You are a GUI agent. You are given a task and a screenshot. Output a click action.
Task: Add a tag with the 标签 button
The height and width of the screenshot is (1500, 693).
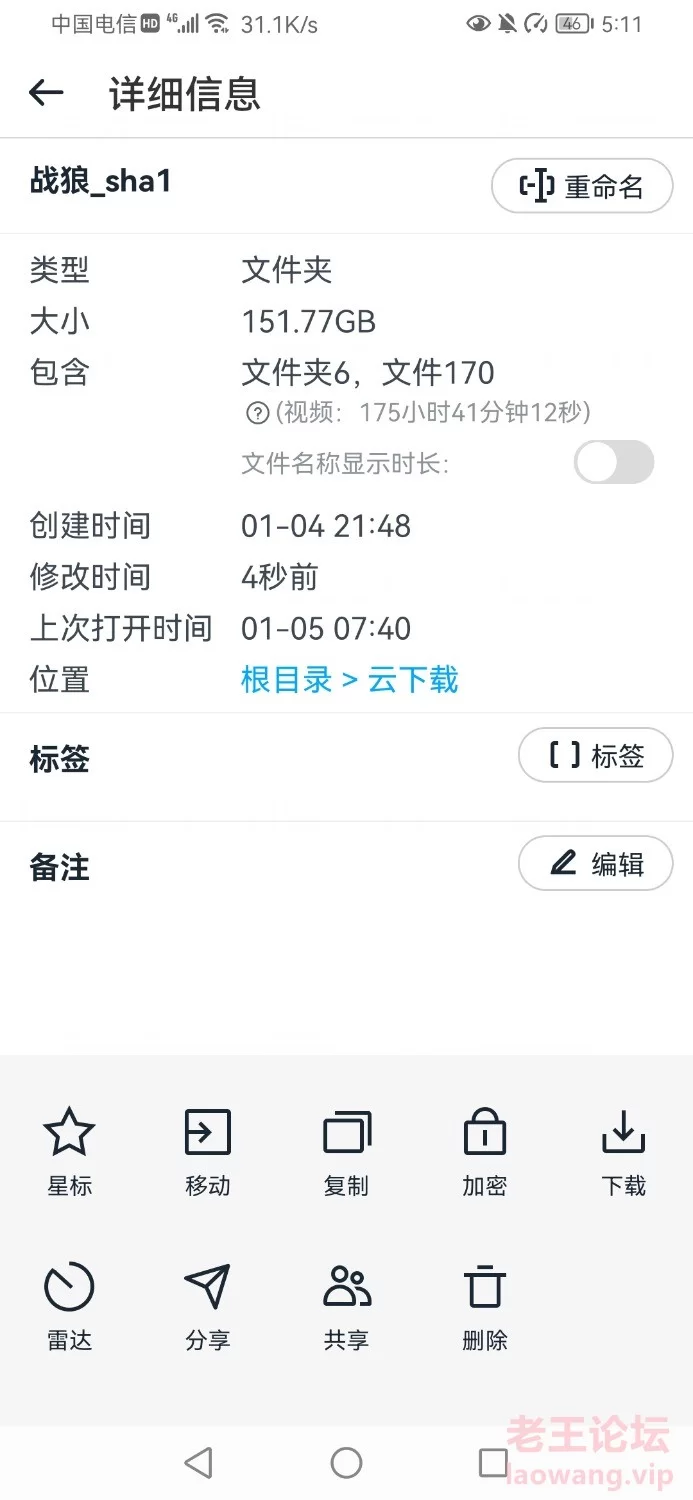[596, 755]
